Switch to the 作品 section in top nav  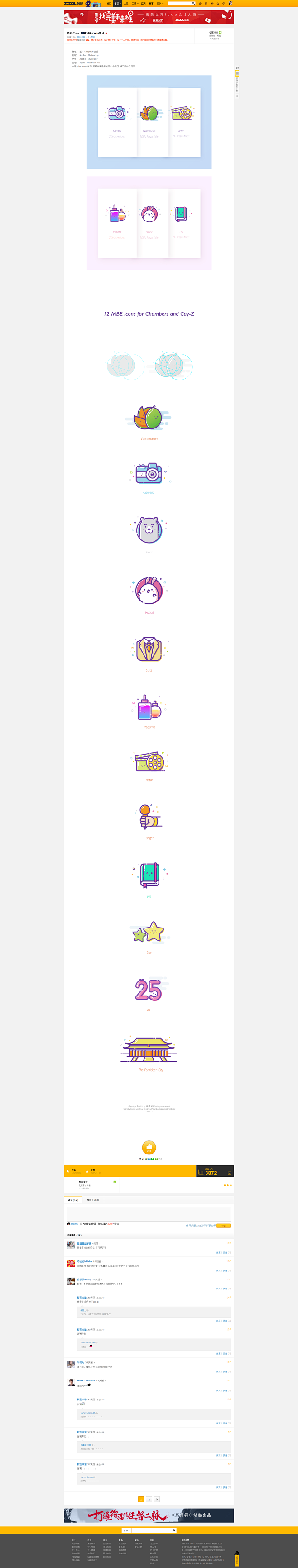click(117, 3)
